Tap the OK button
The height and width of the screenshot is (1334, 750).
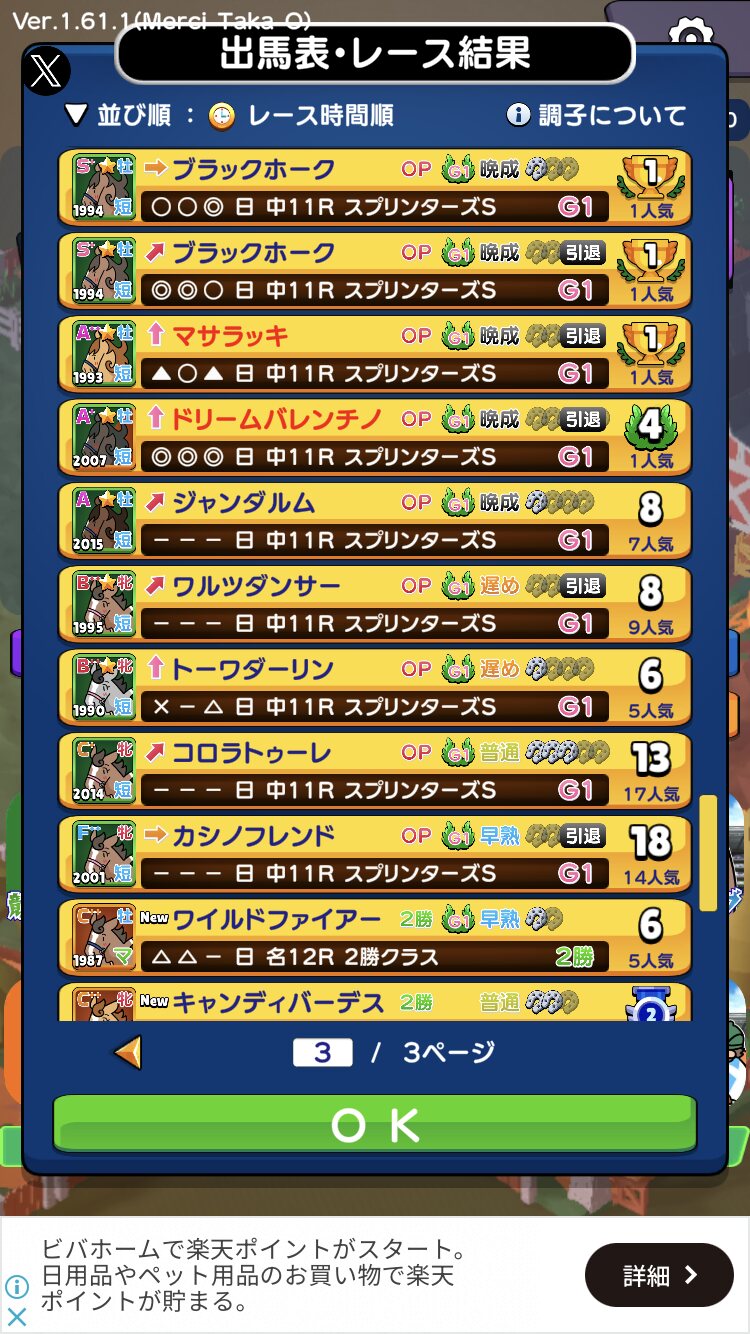click(x=374, y=1124)
